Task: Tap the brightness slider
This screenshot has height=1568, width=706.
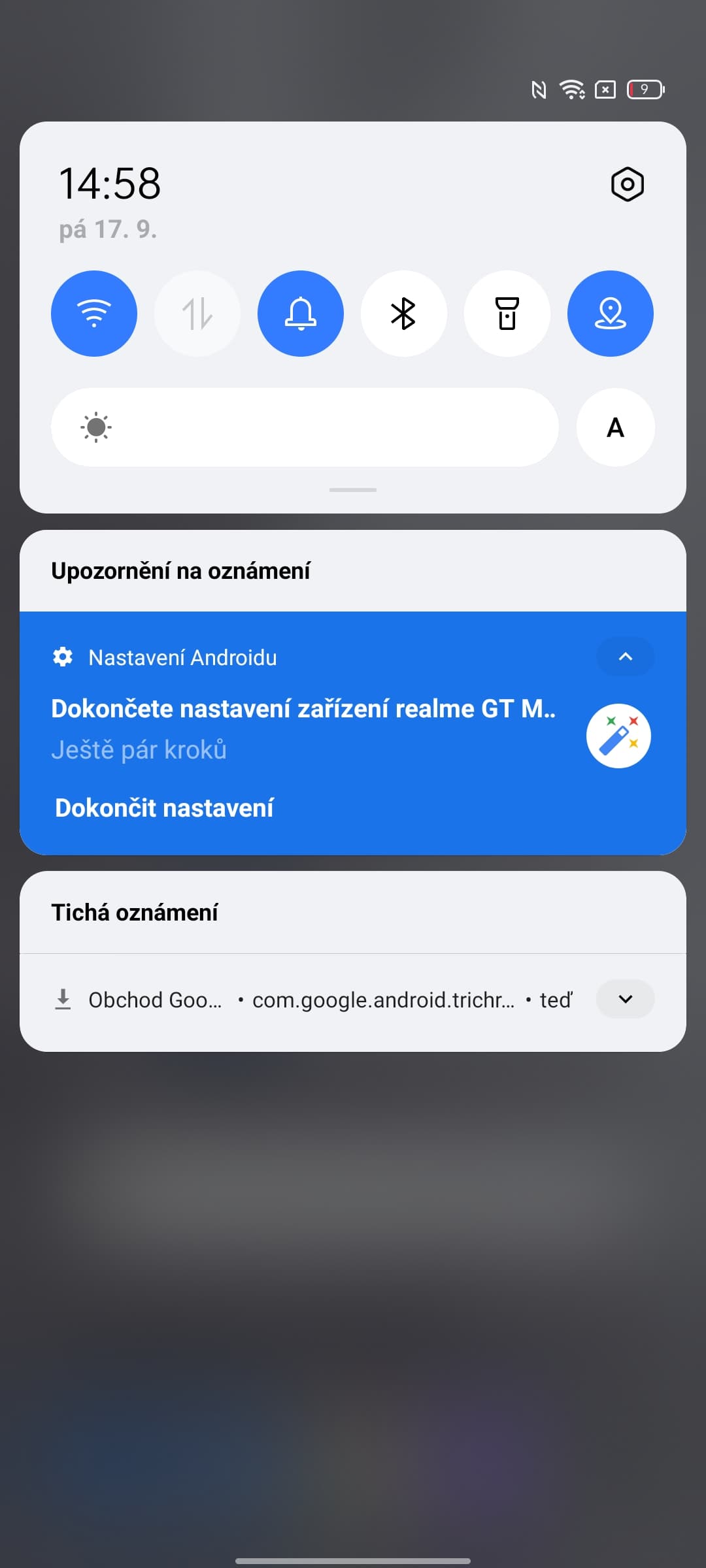Action: (x=305, y=427)
